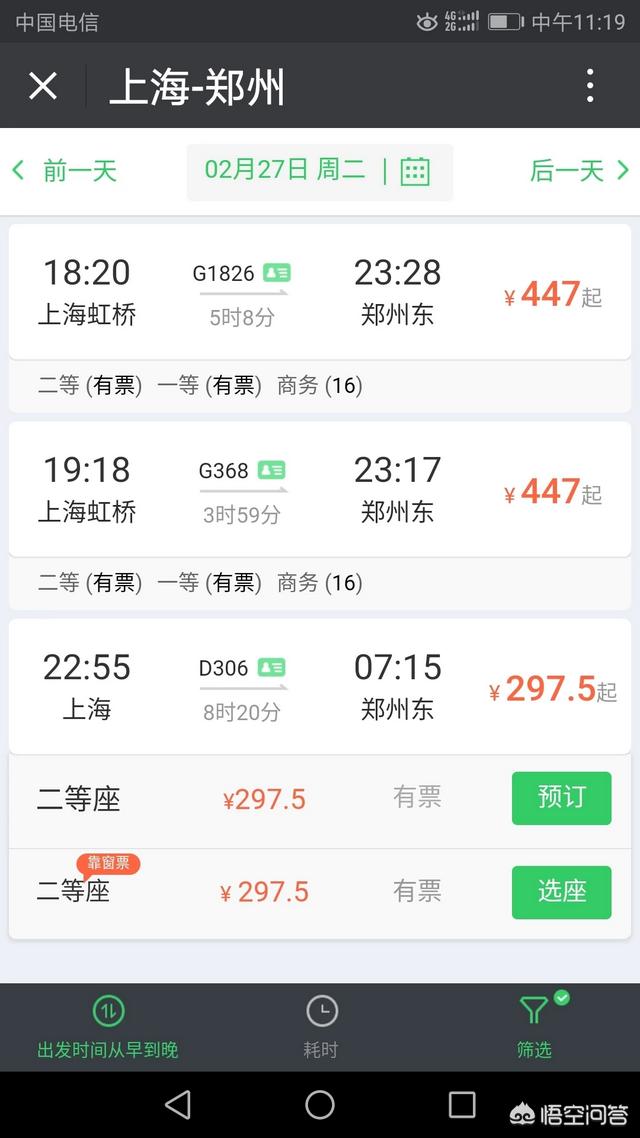Open the three-dot overflow menu
Screen dimensions: 640x1138
pyautogui.click(x=590, y=86)
